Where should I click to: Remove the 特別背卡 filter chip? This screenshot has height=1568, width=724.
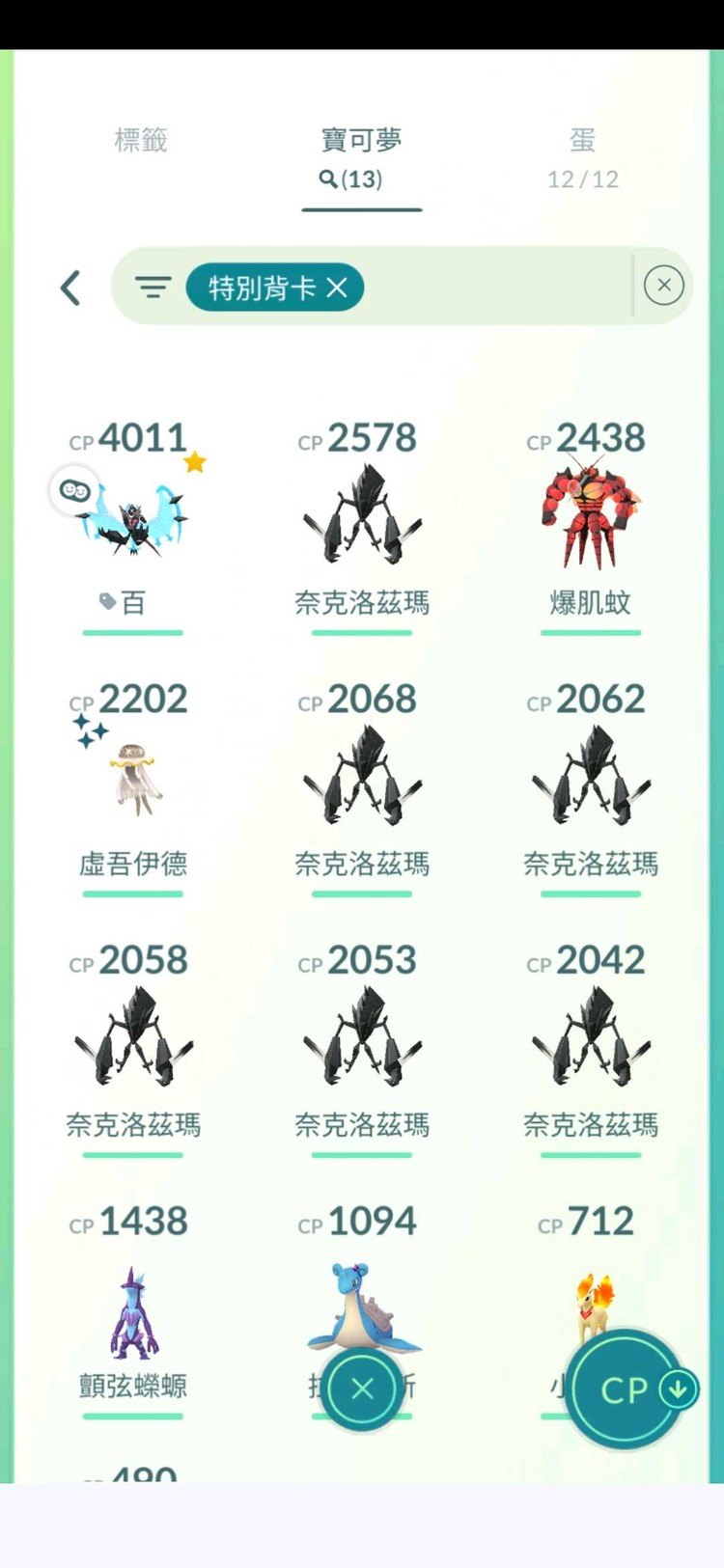(337, 288)
